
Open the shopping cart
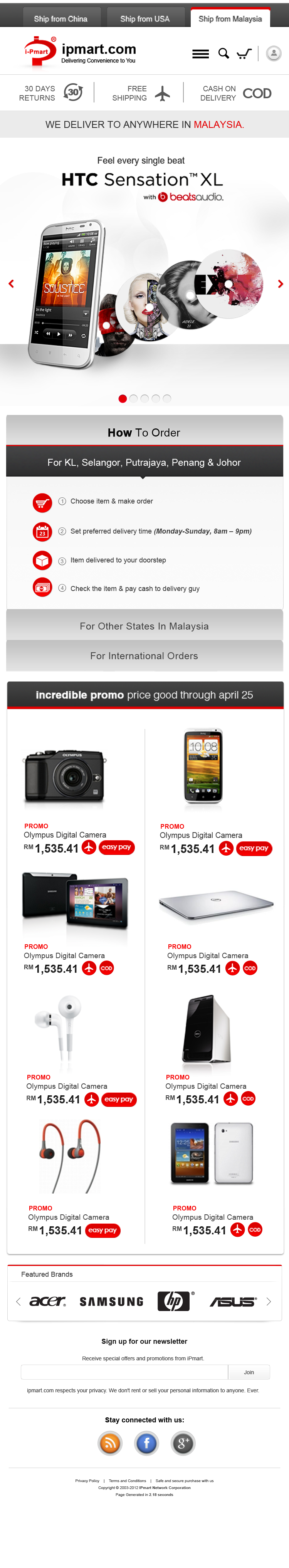click(x=244, y=54)
